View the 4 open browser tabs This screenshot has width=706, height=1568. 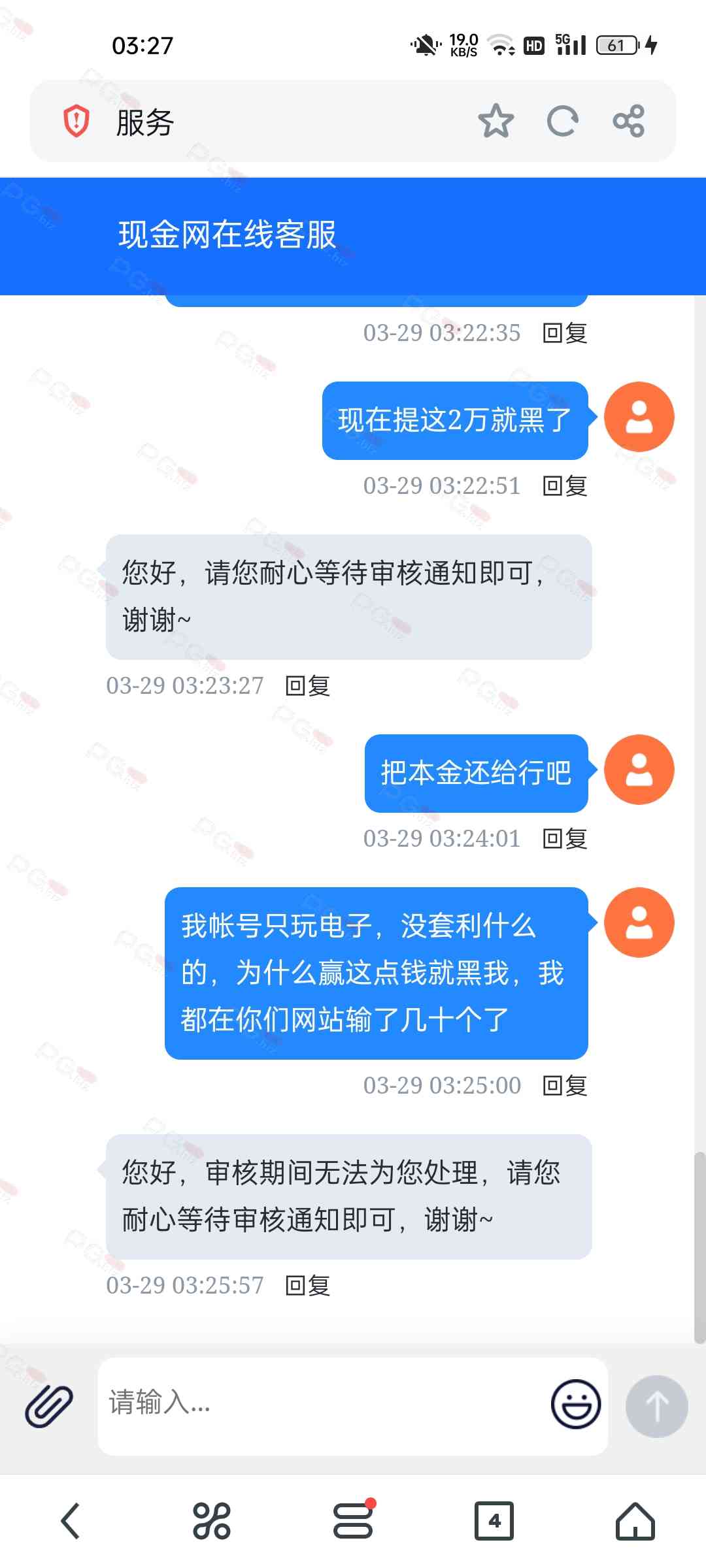click(494, 1521)
